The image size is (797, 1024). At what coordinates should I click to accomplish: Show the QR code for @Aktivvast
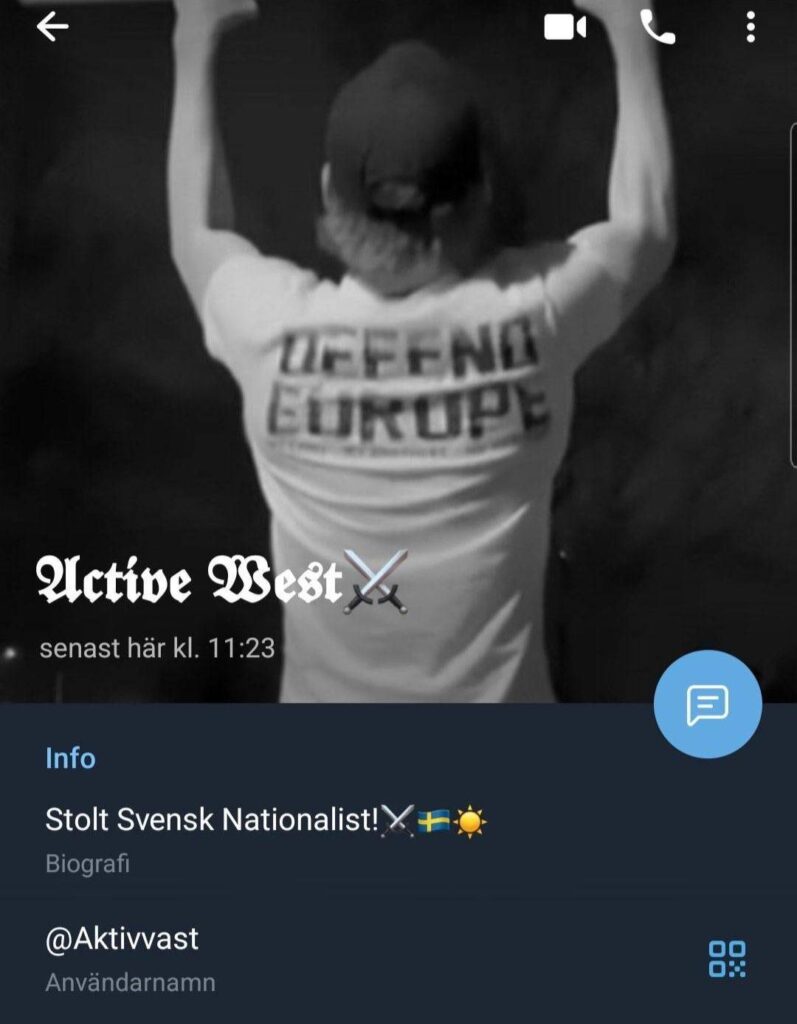727,958
